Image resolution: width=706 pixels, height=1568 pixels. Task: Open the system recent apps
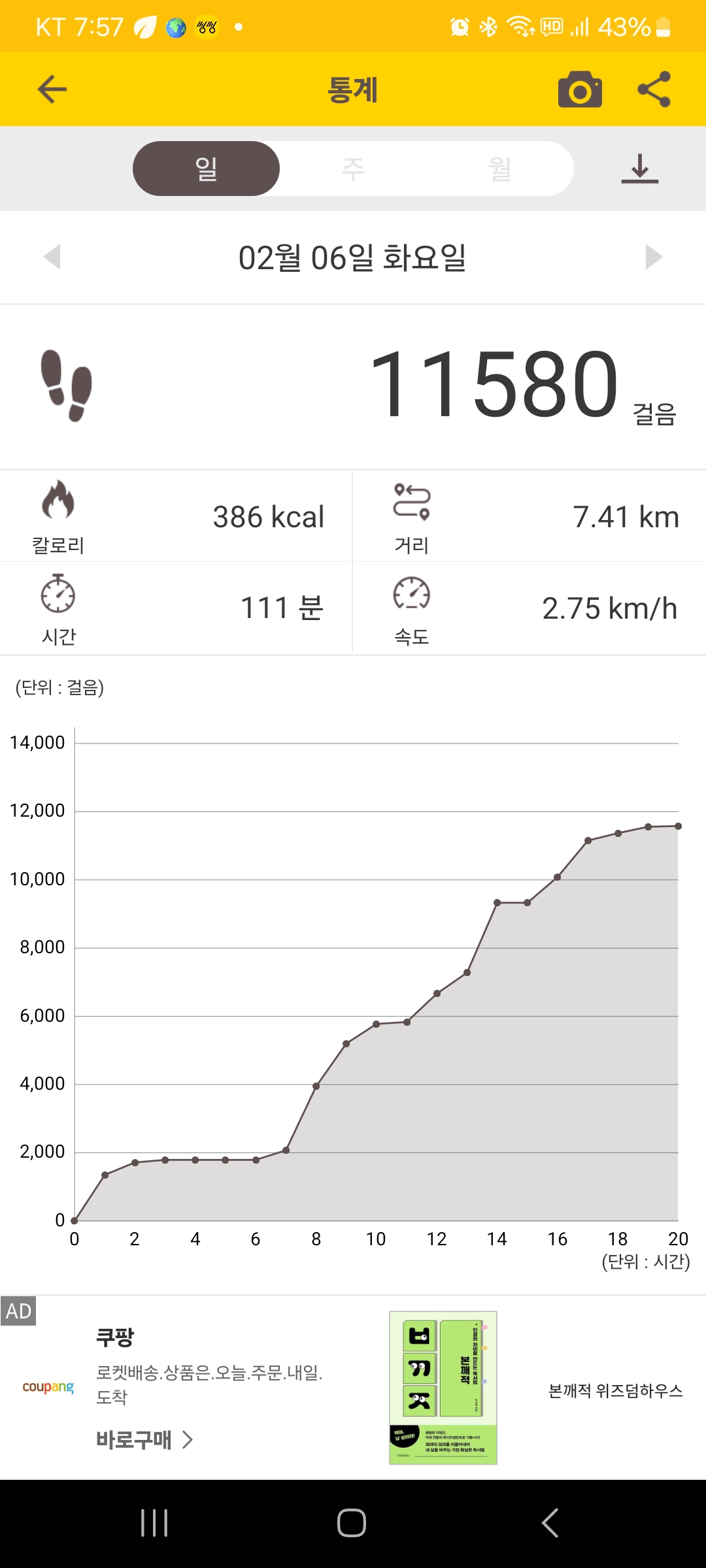coord(154,1523)
